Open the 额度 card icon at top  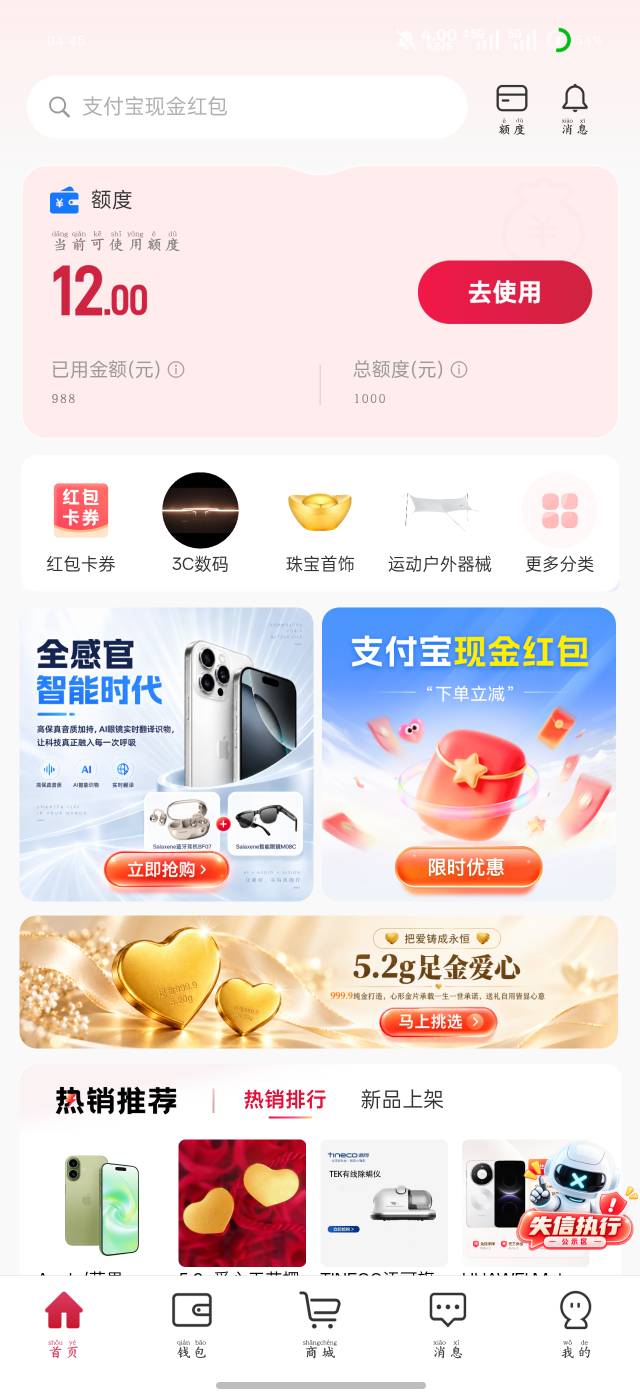coord(512,110)
